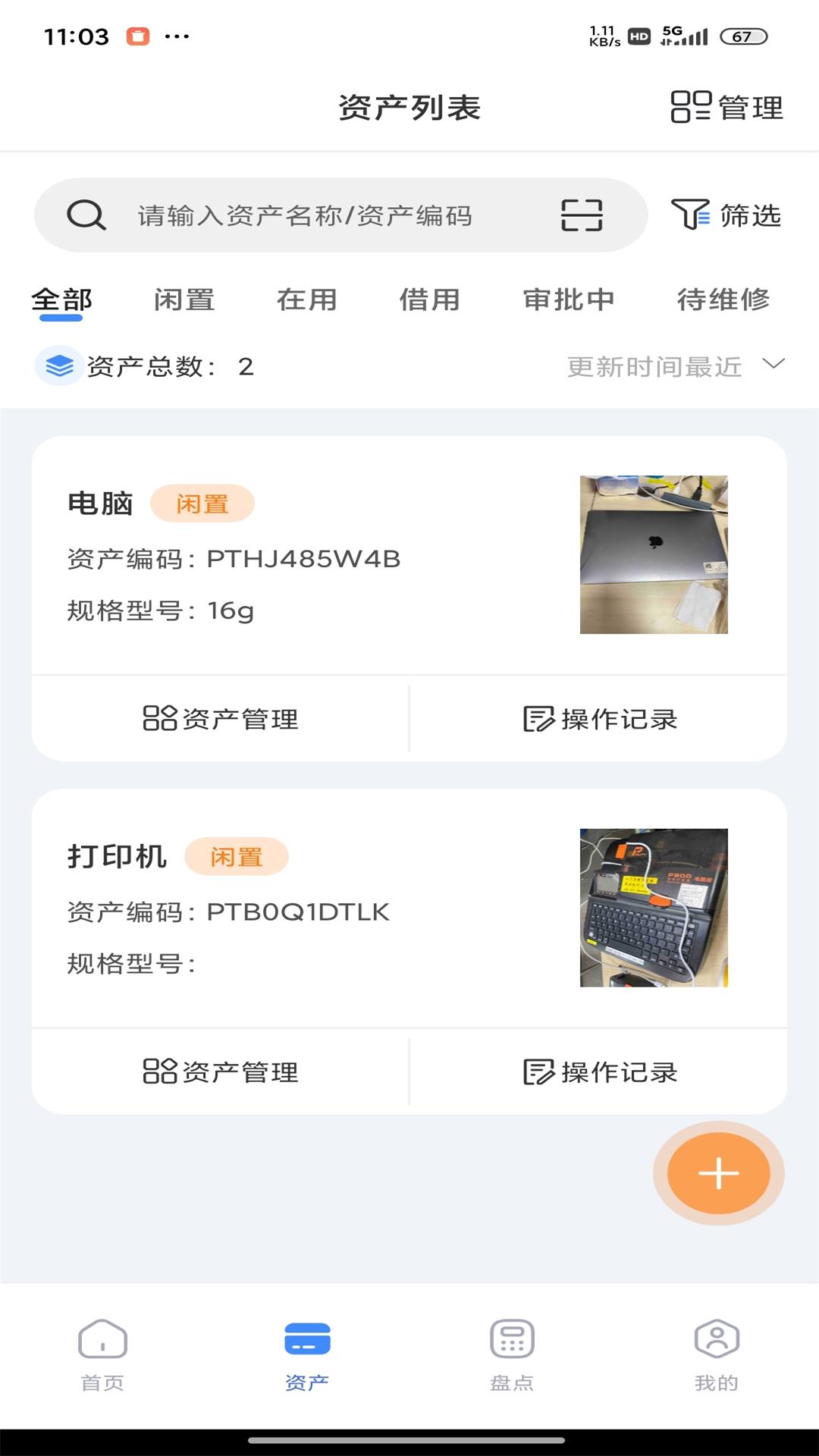
Task: Tap the 闲置 status badge on 打印机
Action: 237,857
